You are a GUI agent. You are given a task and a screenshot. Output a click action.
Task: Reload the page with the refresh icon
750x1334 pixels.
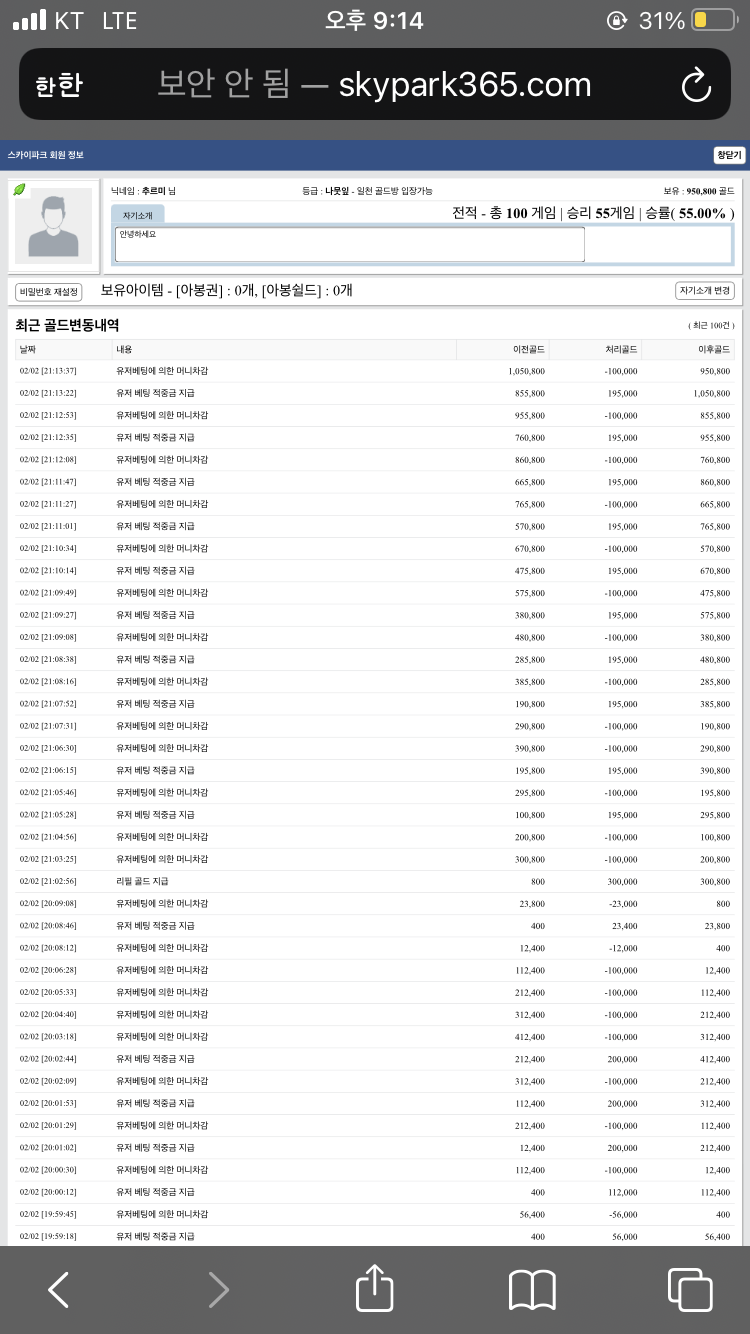click(x=696, y=85)
